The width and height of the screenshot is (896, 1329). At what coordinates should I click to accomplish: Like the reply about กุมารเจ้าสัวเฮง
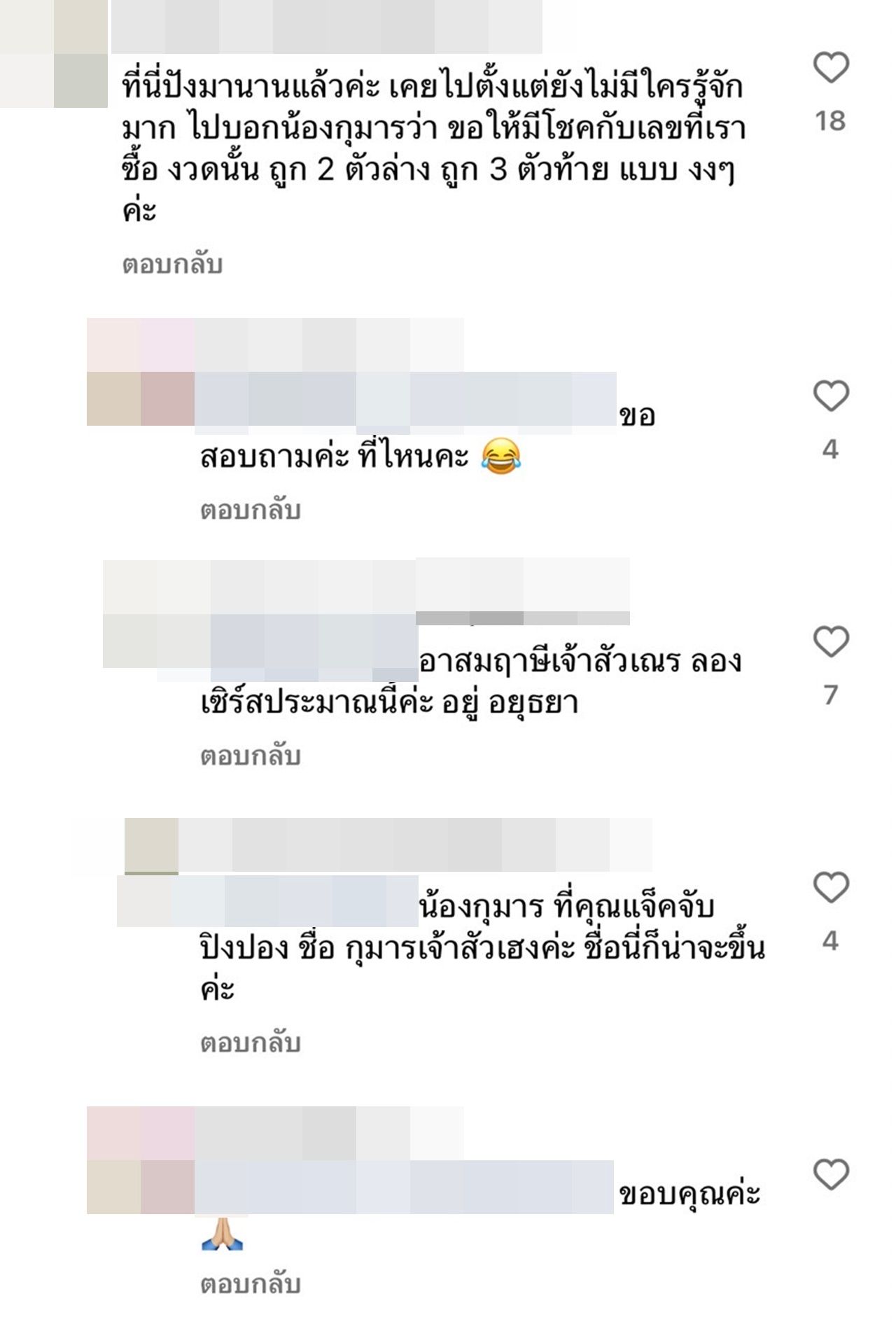click(831, 888)
